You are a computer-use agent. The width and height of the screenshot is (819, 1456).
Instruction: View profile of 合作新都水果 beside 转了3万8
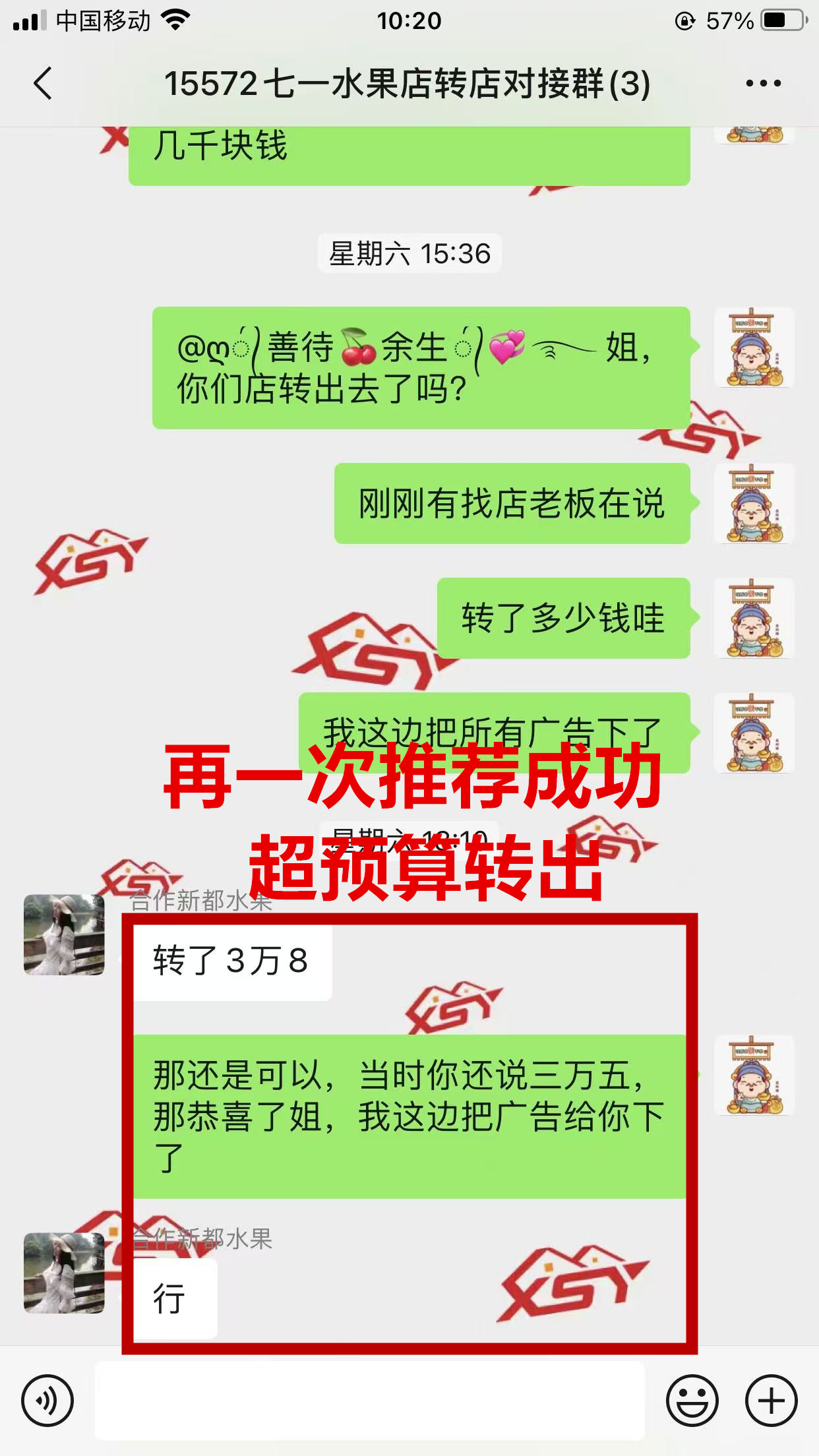point(64,934)
